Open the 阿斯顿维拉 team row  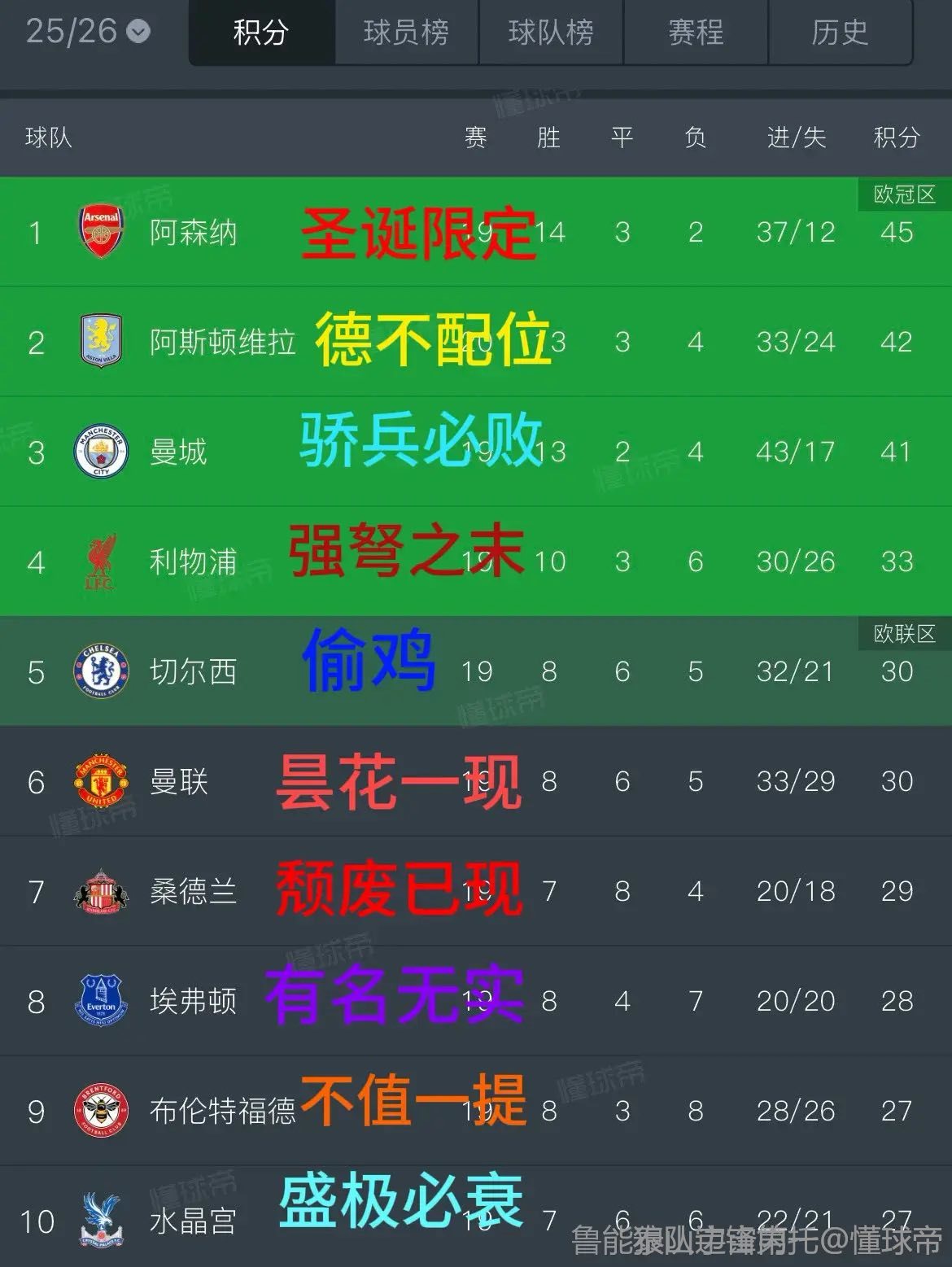(222, 343)
